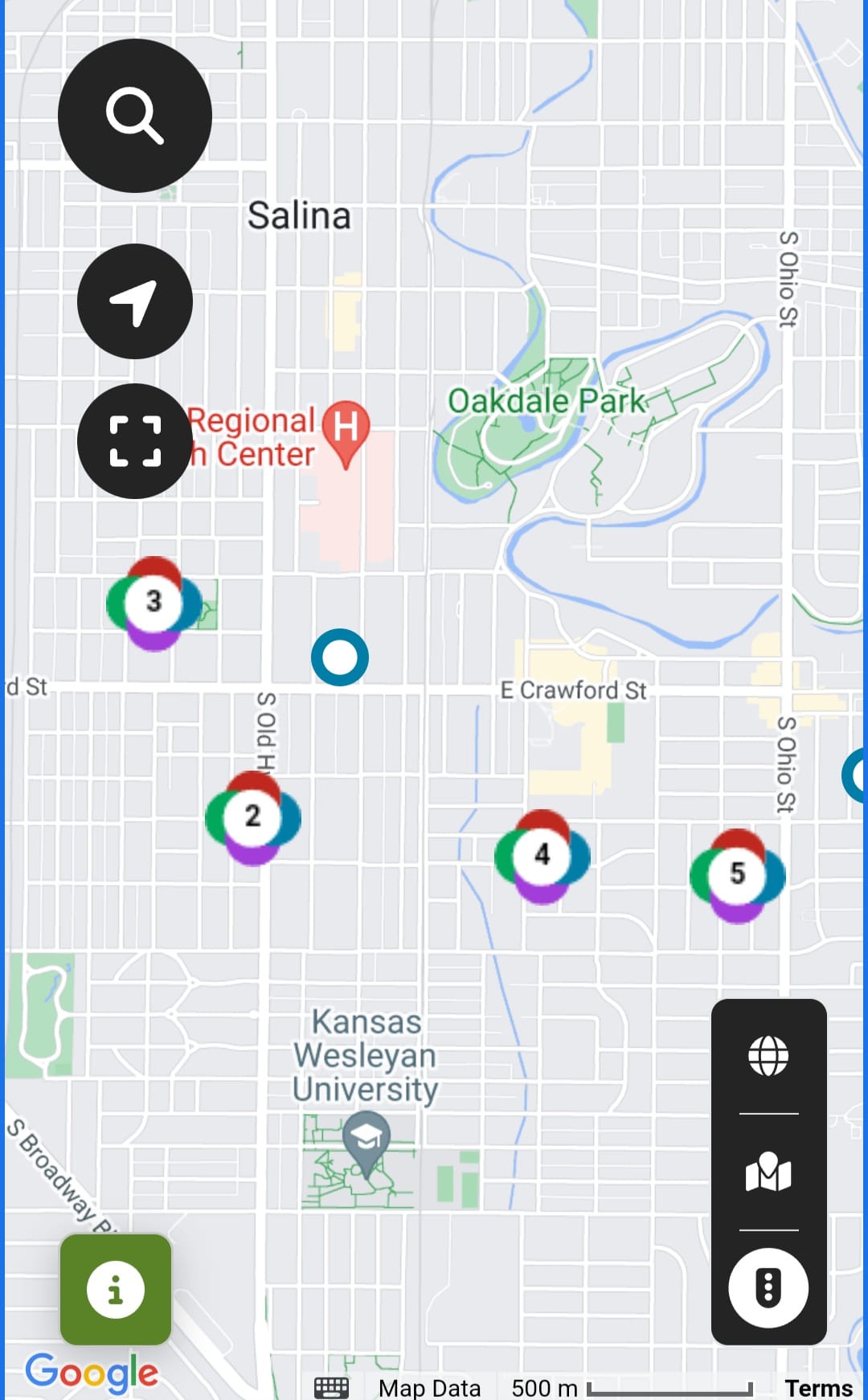Open the map search button
This screenshot has height=1400, width=868.
click(x=135, y=116)
